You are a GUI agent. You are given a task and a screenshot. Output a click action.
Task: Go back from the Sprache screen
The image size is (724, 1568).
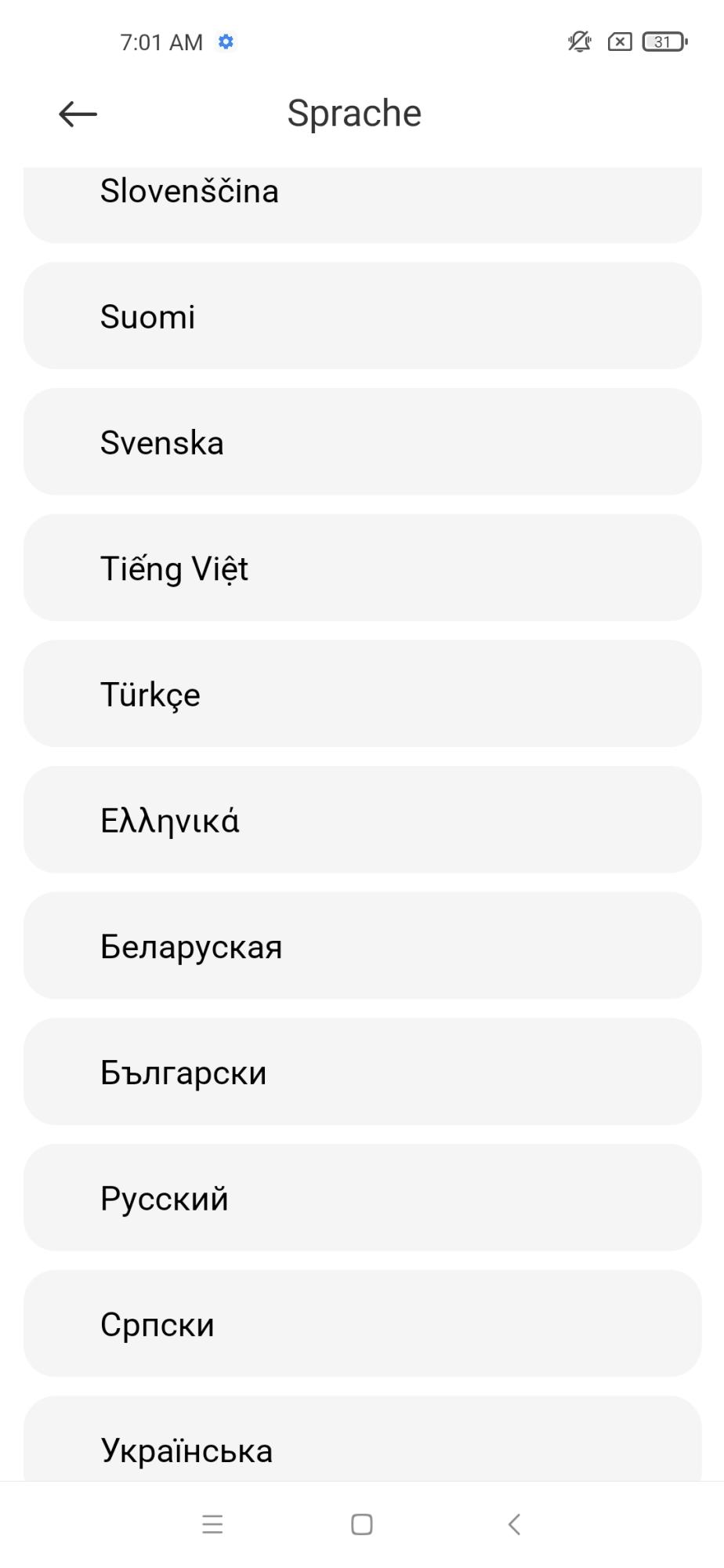pyautogui.click(x=78, y=114)
